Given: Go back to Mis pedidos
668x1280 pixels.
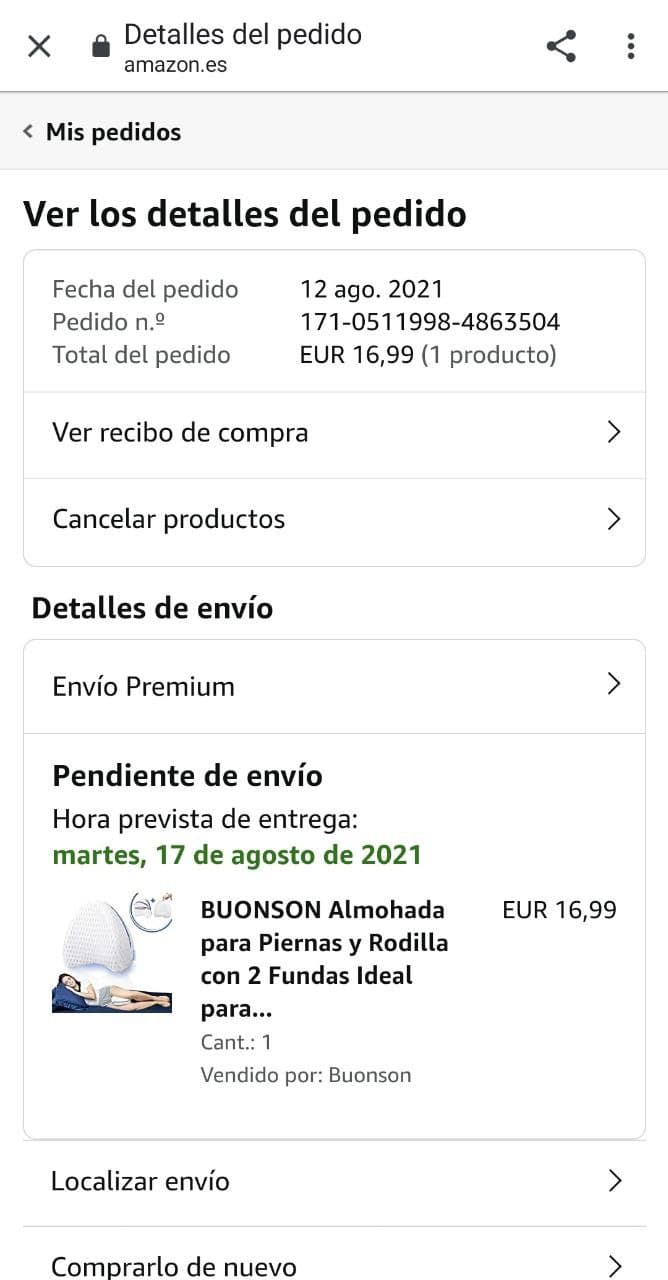Looking at the screenshot, I should coord(102,132).
